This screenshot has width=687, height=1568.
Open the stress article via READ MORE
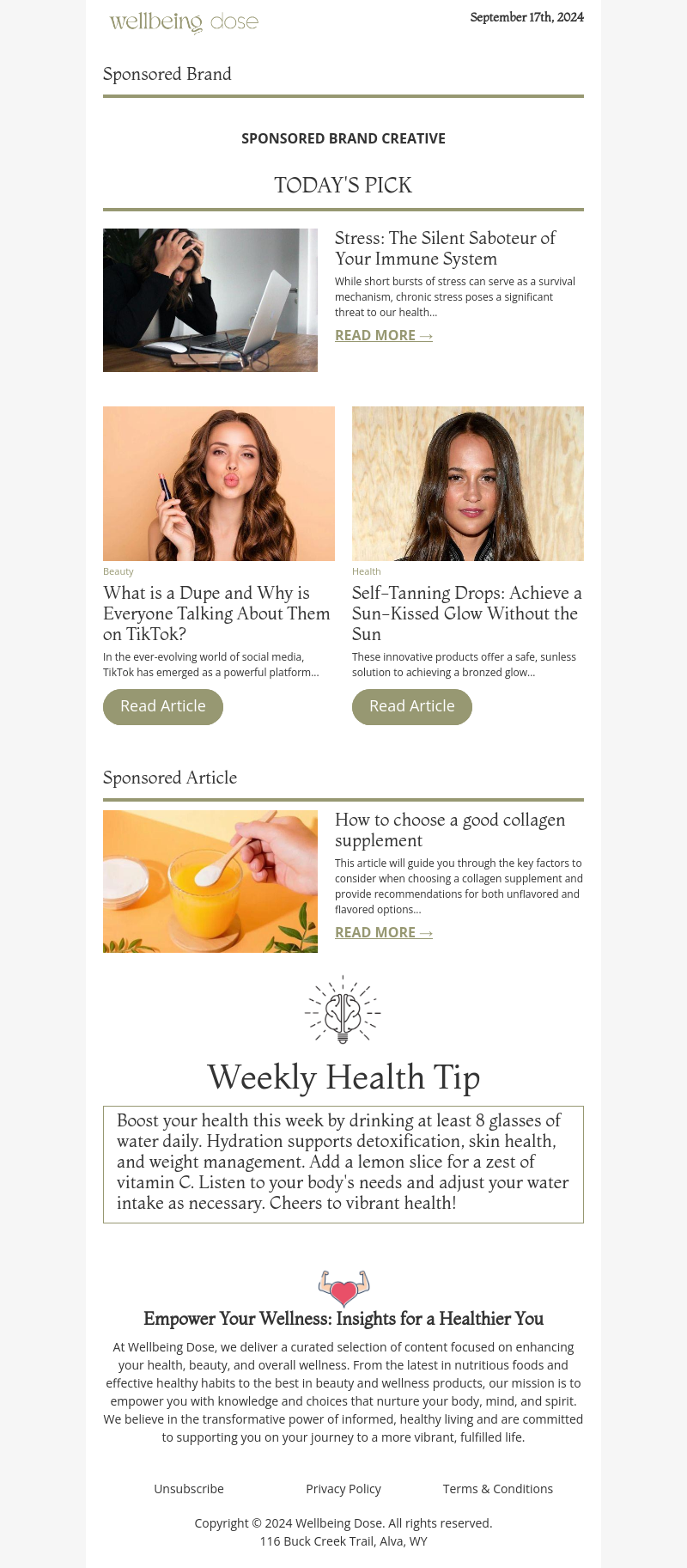tap(383, 335)
